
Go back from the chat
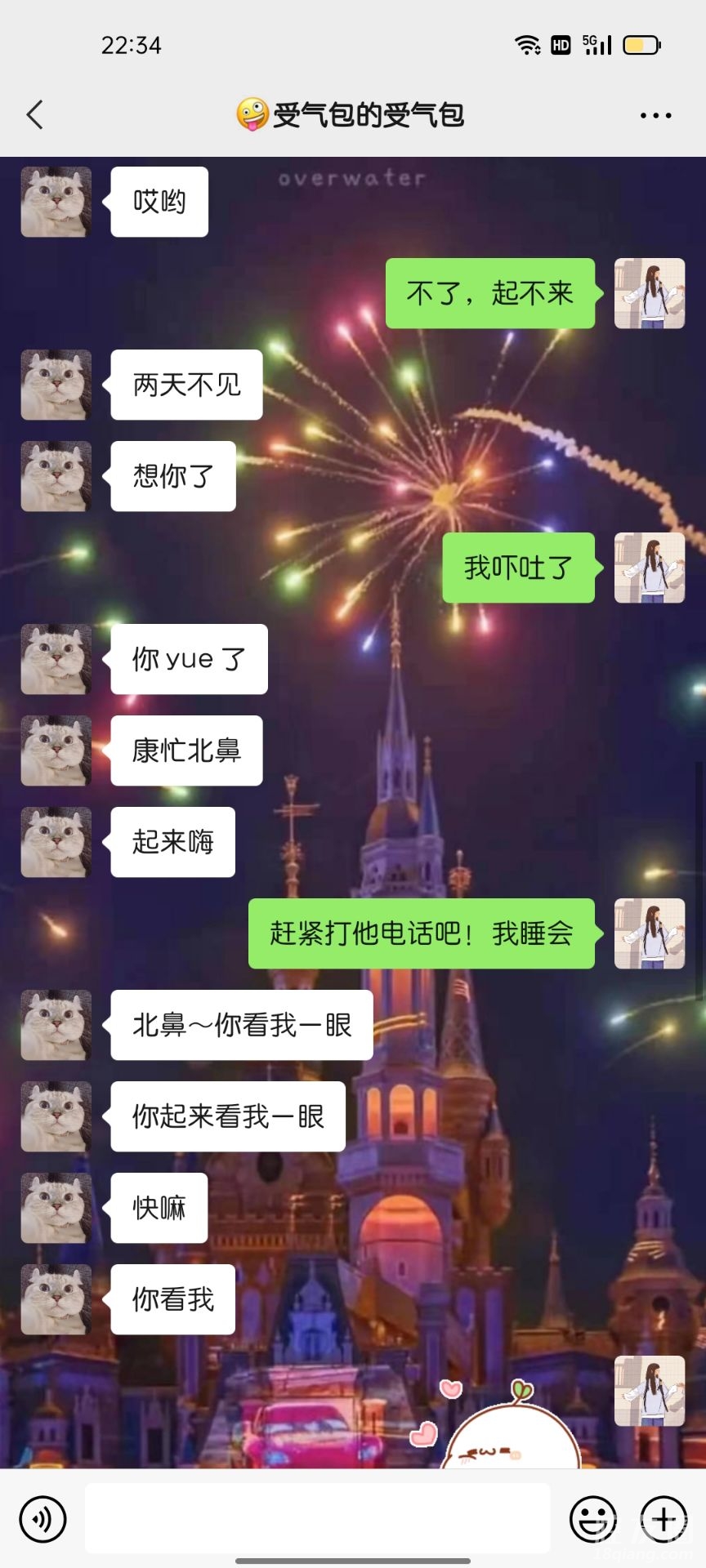(34, 115)
